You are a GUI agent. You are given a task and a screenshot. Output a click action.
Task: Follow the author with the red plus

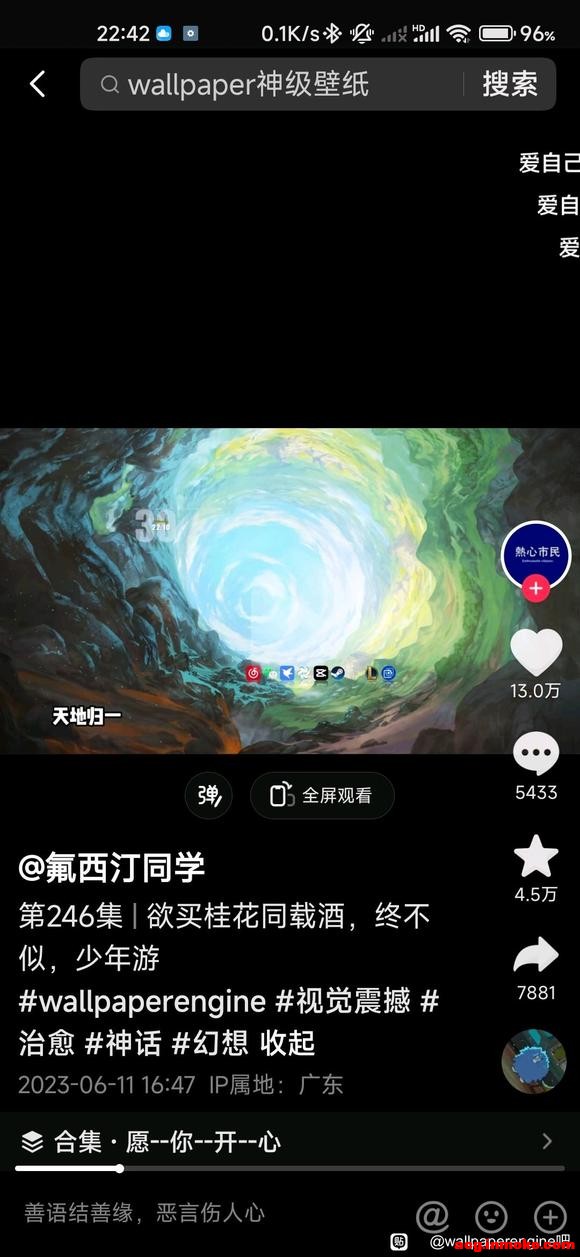click(536, 588)
